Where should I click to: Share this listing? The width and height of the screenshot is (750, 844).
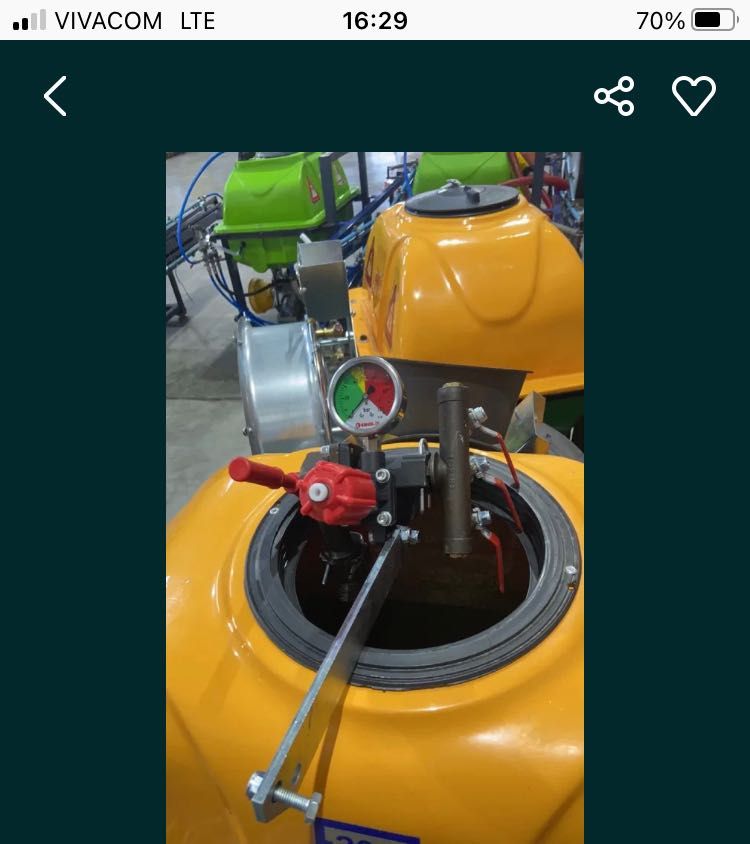pos(614,97)
